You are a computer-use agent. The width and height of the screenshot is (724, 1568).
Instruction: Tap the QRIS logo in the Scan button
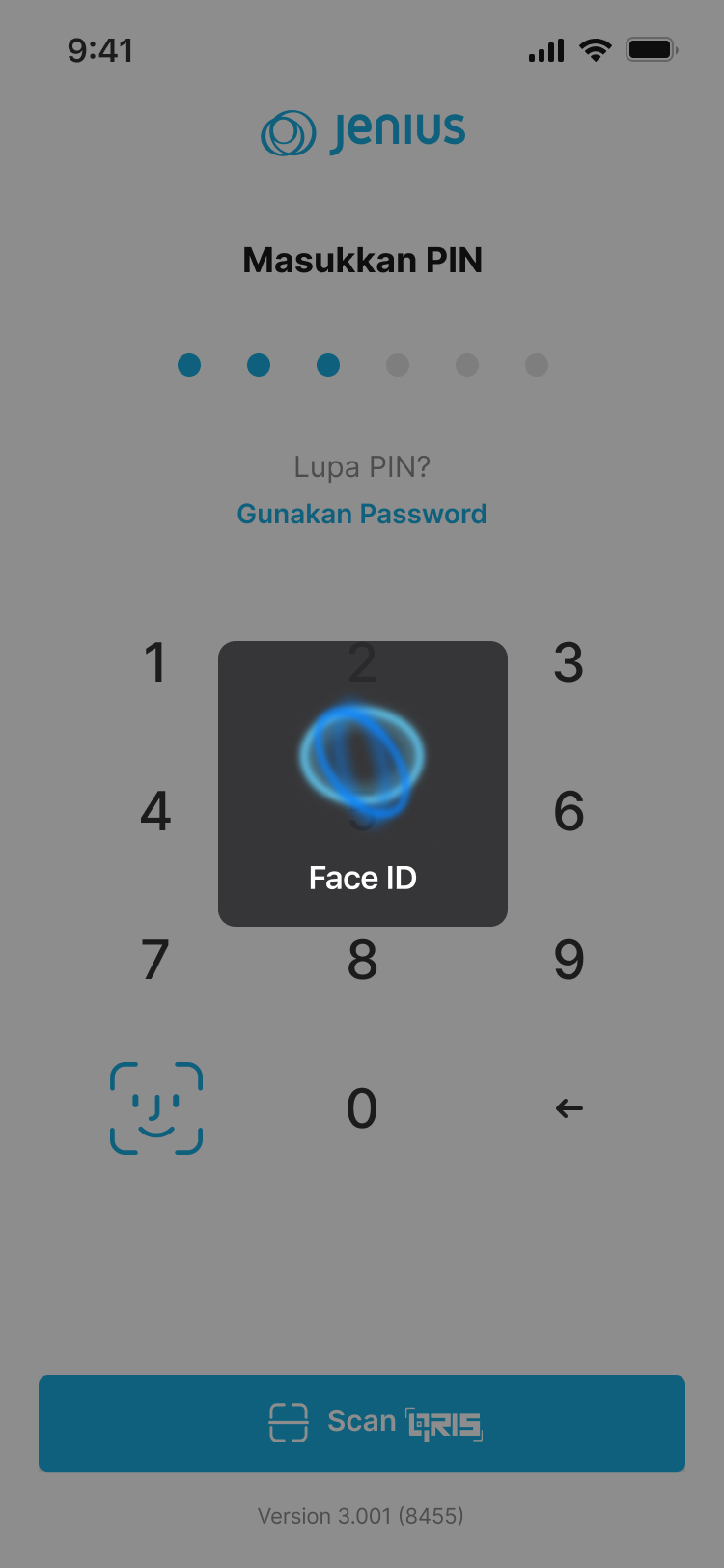(x=446, y=1424)
